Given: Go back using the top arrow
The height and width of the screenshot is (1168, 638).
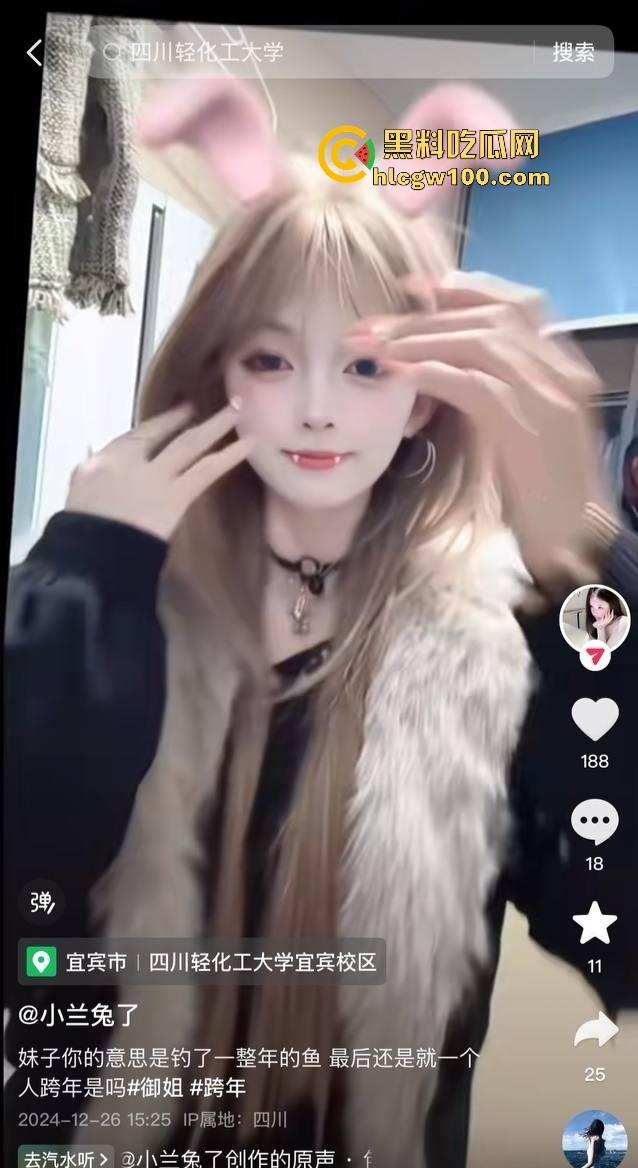Looking at the screenshot, I should 35,52.
